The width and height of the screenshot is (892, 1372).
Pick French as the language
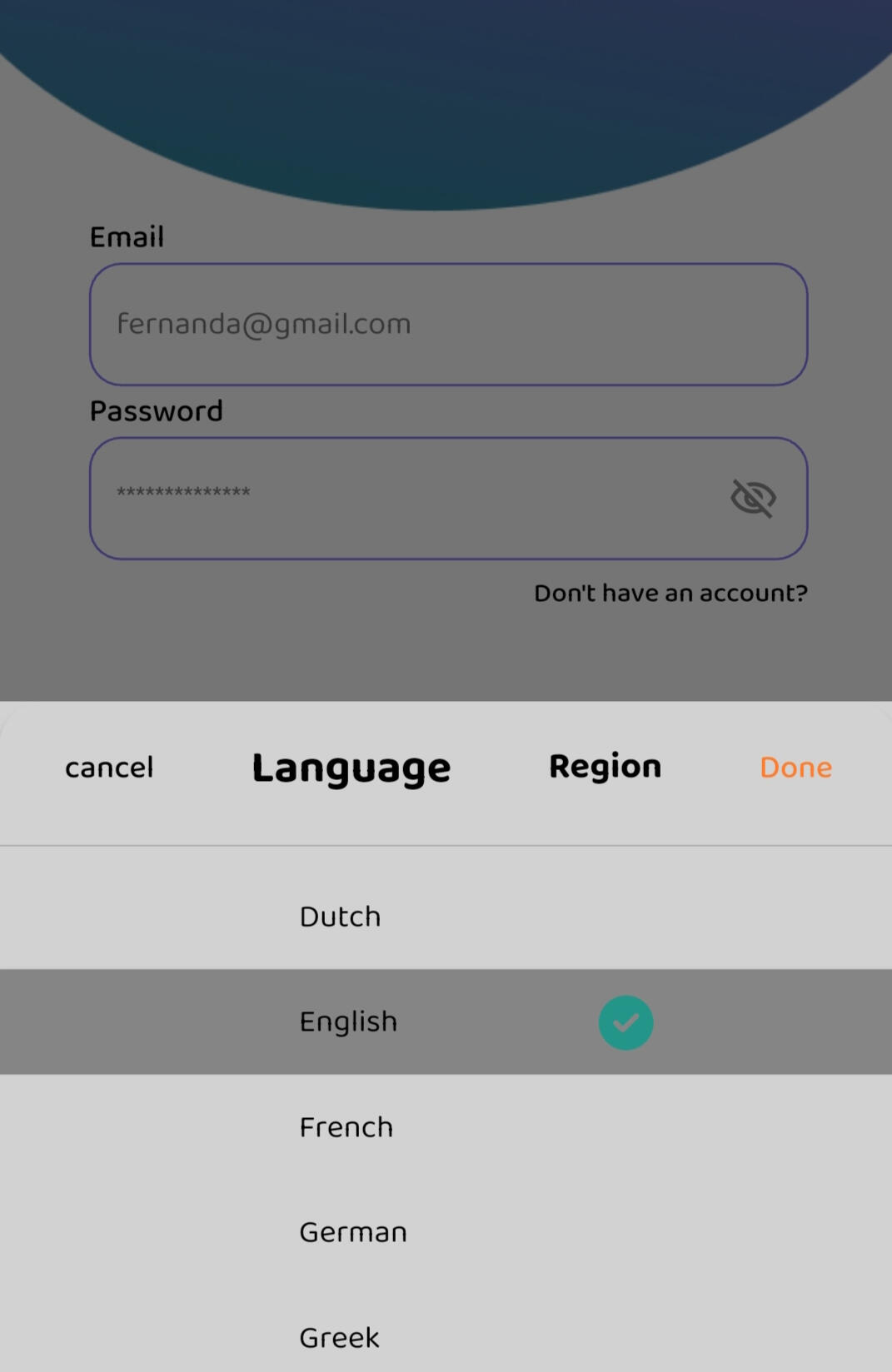(x=346, y=1127)
